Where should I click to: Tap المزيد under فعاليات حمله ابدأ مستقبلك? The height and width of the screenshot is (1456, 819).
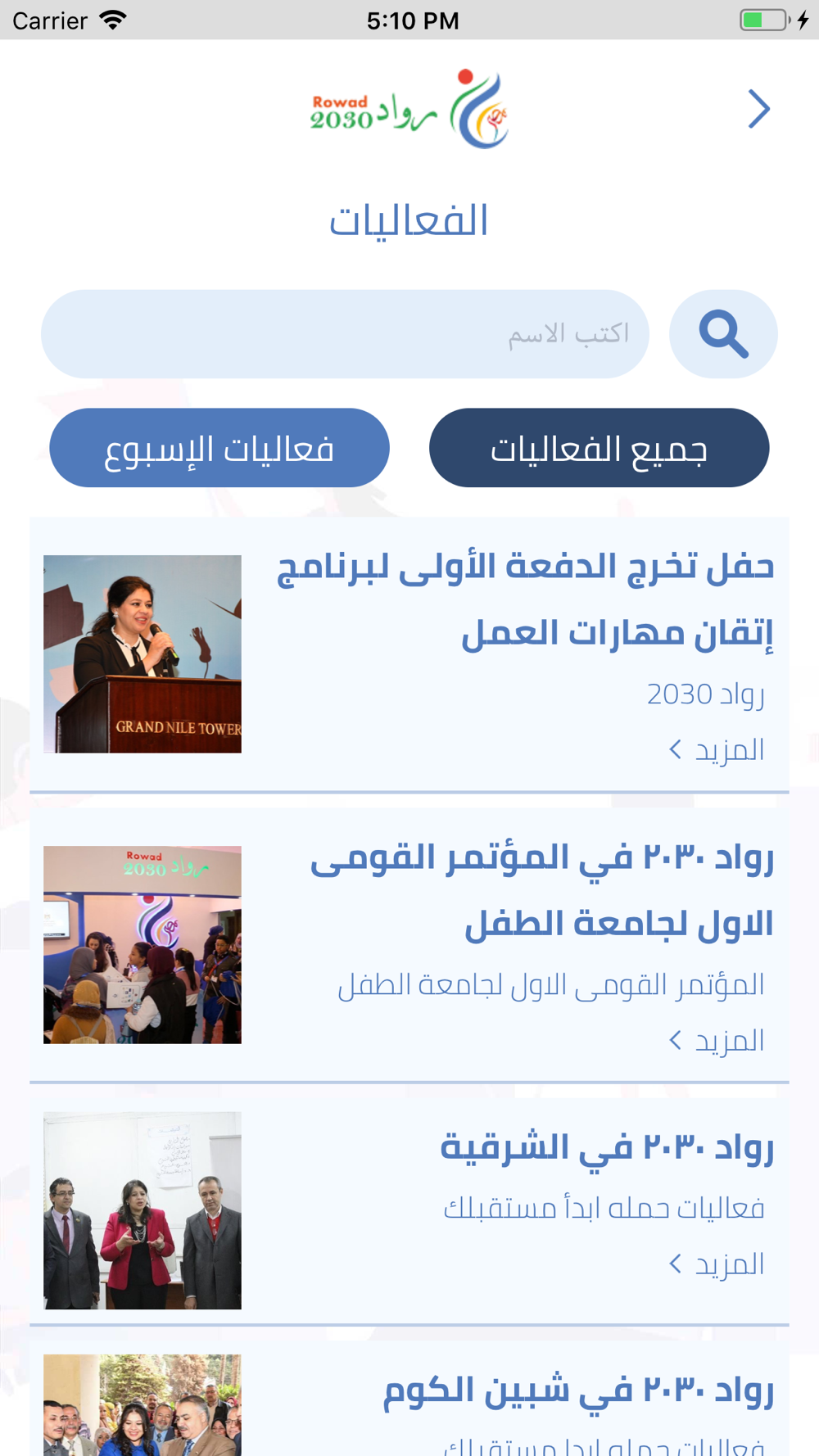click(x=717, y=1264)
